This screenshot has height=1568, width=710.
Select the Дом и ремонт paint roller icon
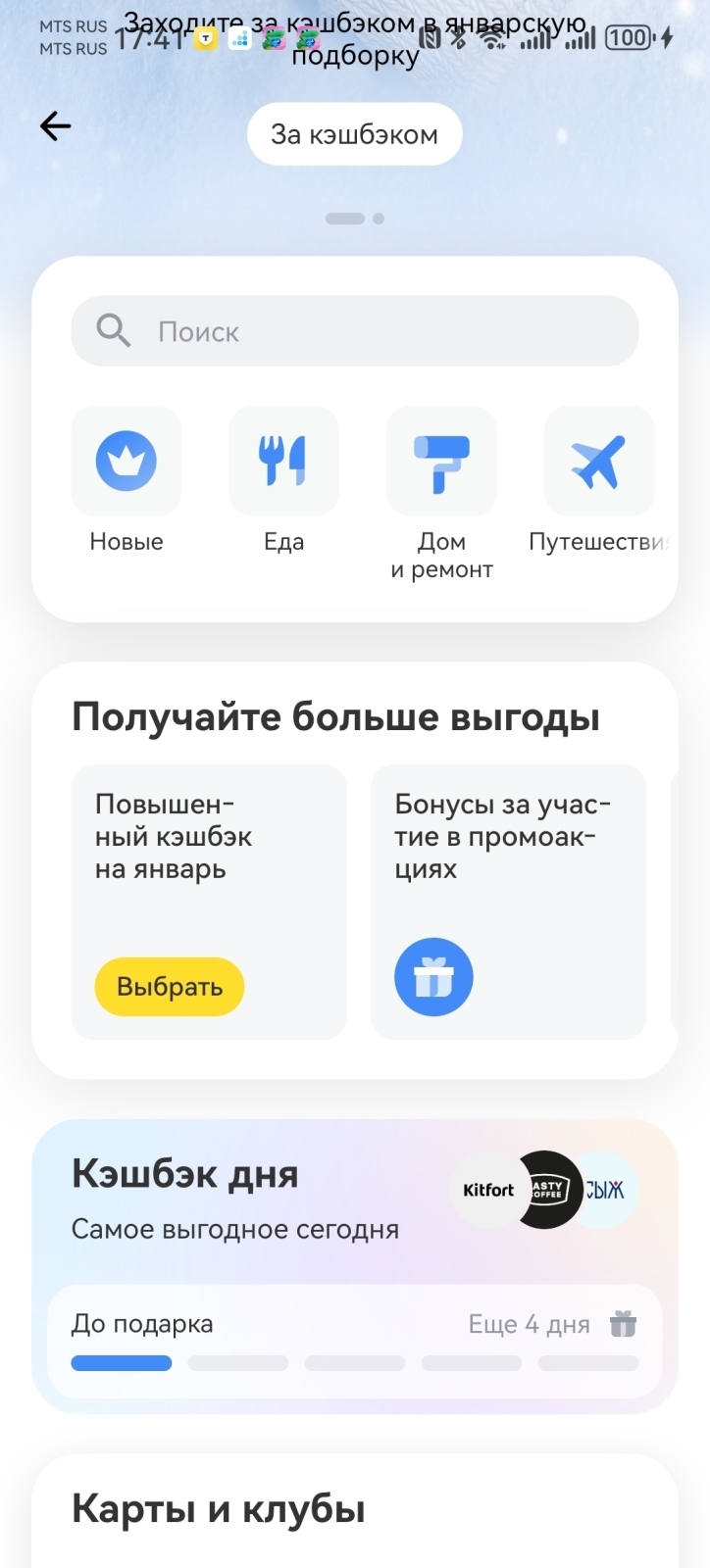[441, 461]
